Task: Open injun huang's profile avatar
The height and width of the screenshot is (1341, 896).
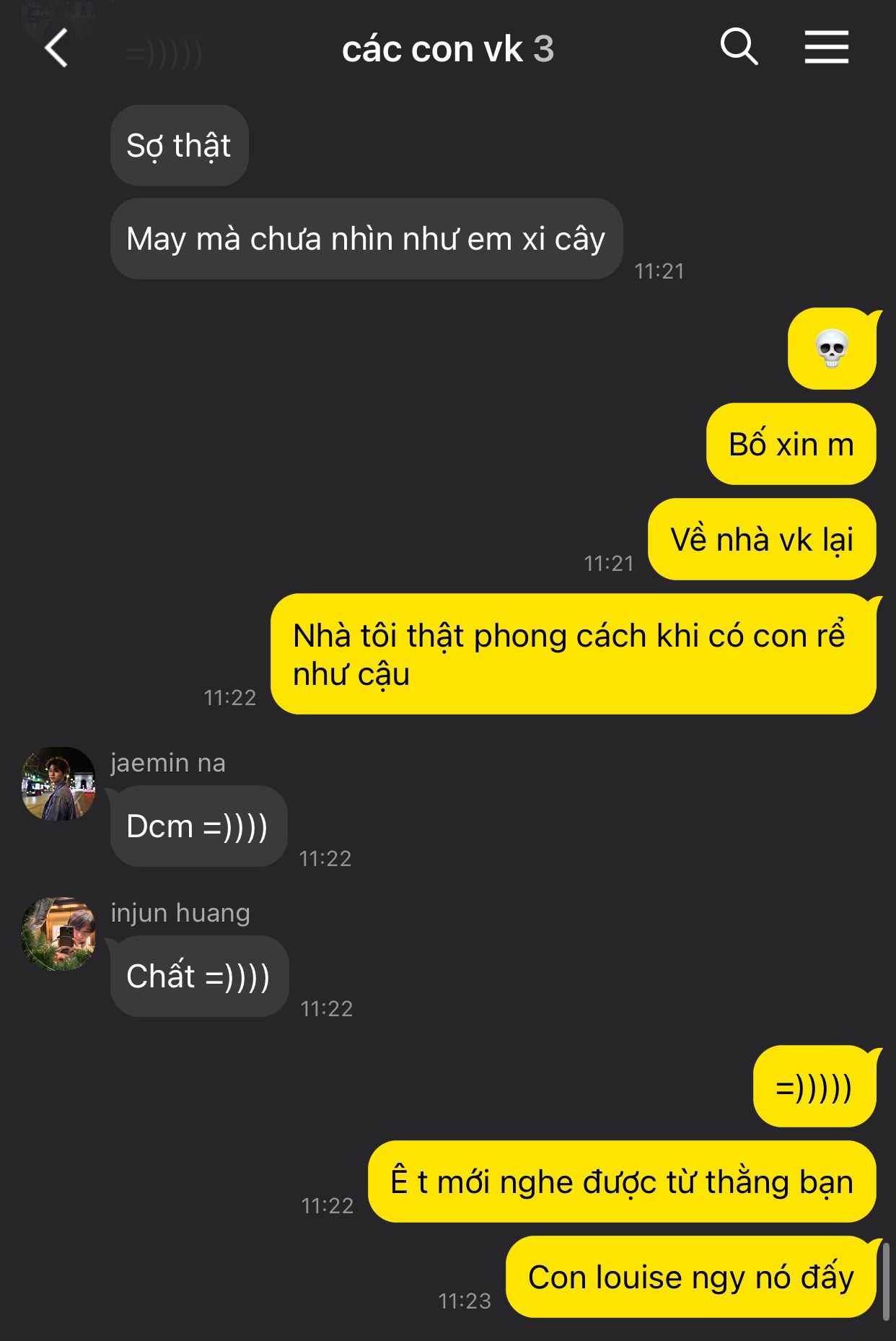Action: point(58,934)
